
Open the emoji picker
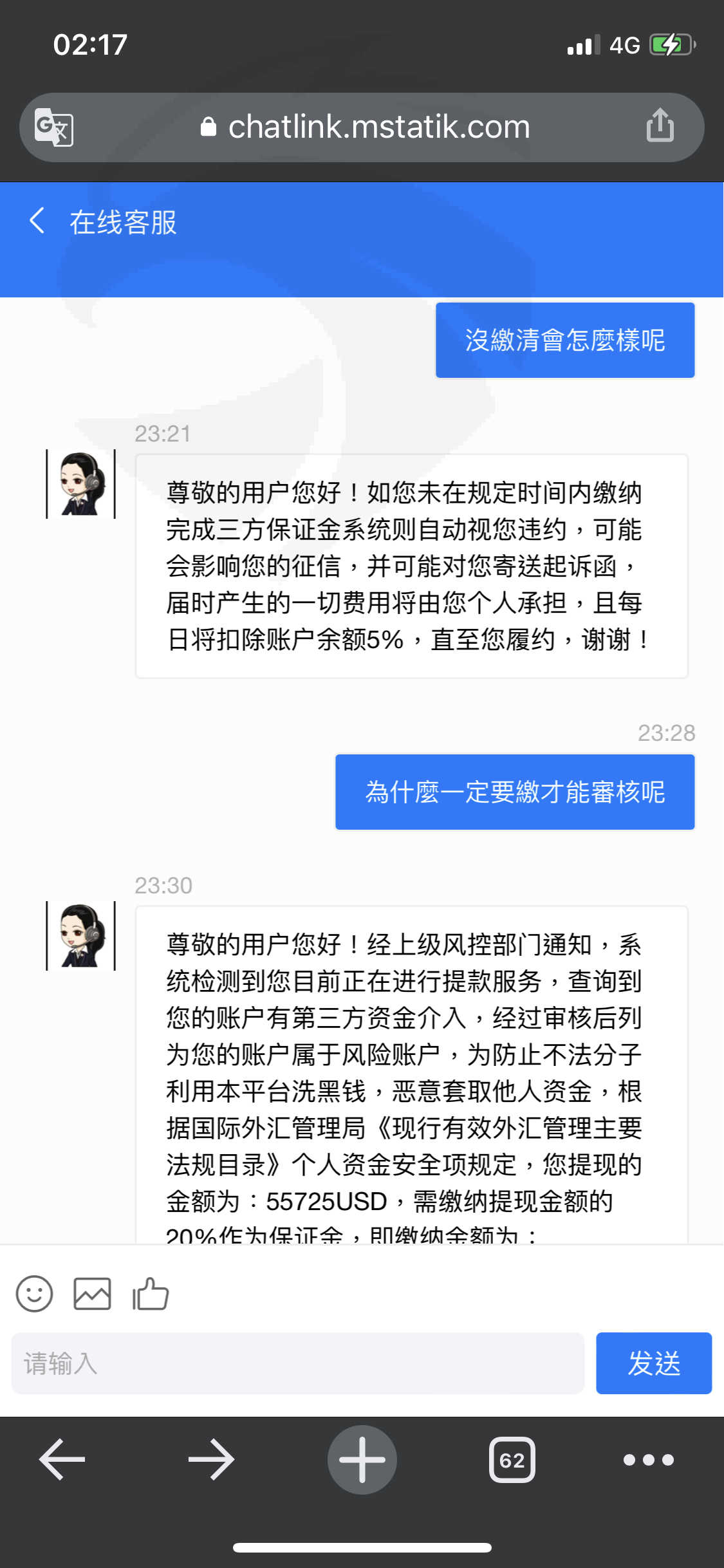click(34, 1294)
